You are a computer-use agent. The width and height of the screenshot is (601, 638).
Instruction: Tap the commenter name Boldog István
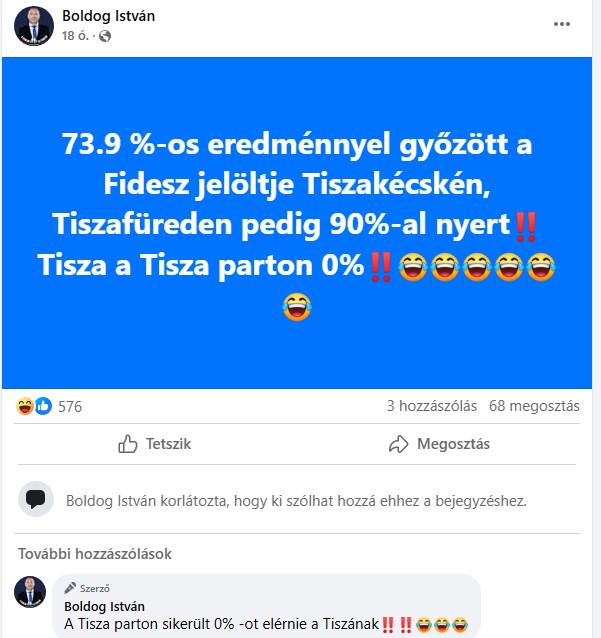coord(104,607)
